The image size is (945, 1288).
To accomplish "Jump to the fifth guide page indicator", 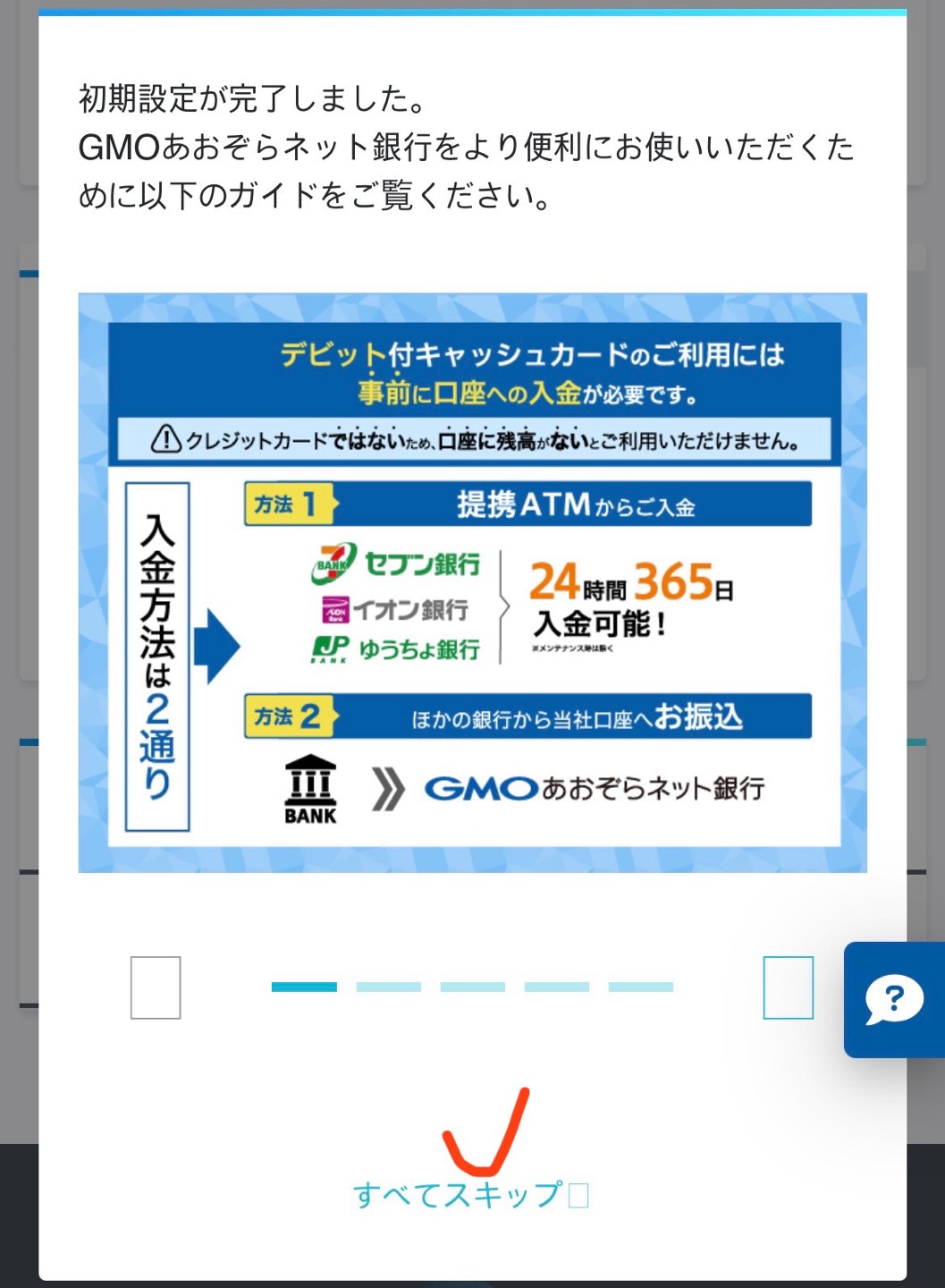I will point(641,987).
